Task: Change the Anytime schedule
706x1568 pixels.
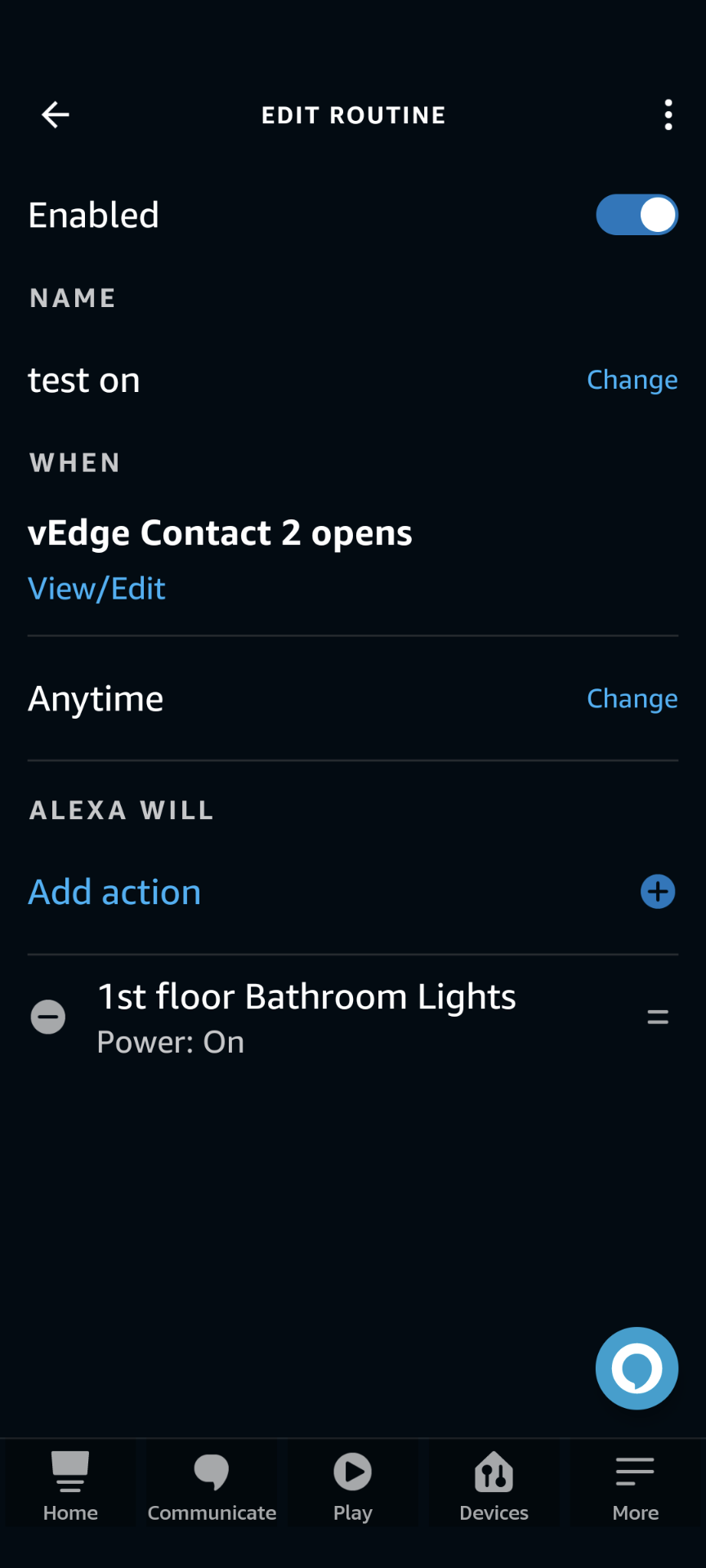Action: click(632, 698)
